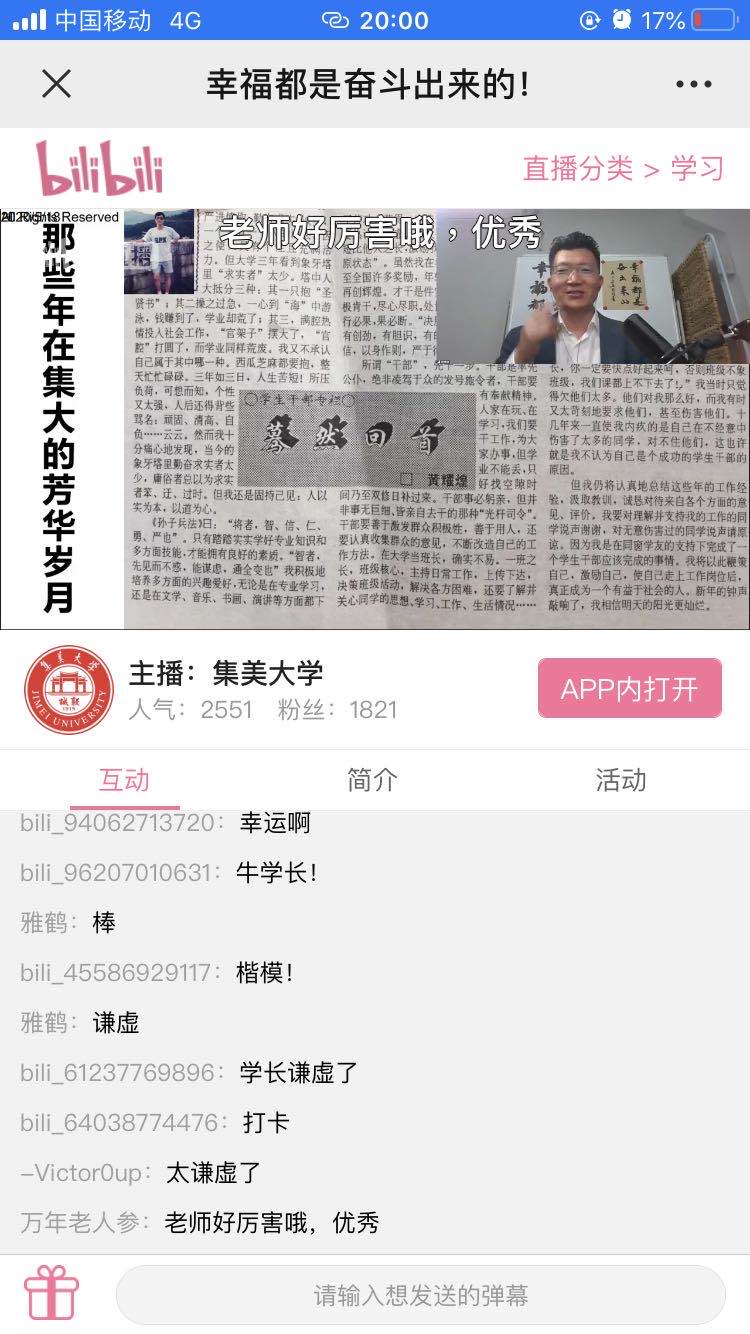Image resolution: width=750 pixels, height=1334 pixels.
Task: Tap the live video player
Action: point(375,418)
